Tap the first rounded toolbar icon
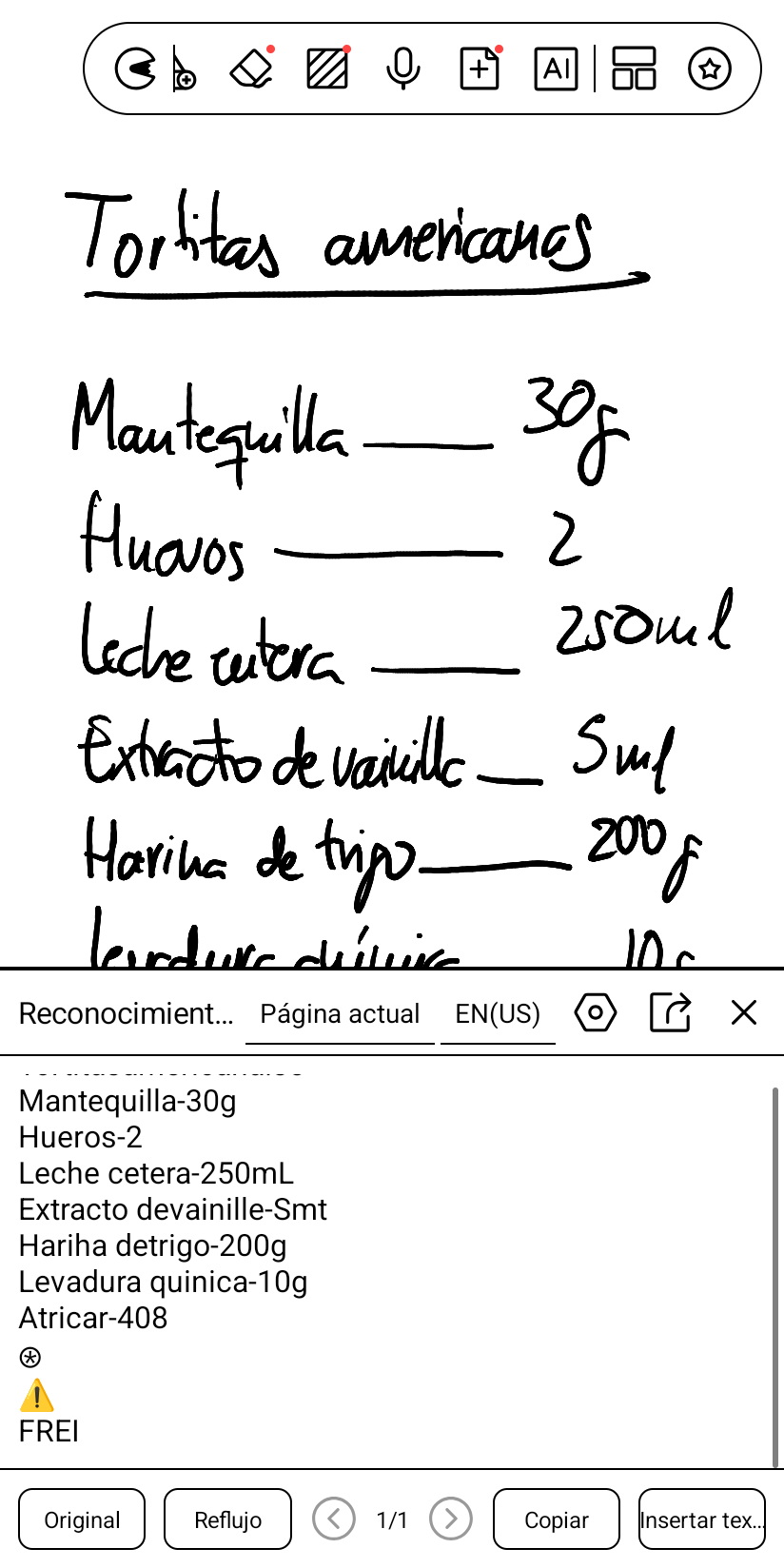 click(x=135, y=69)
